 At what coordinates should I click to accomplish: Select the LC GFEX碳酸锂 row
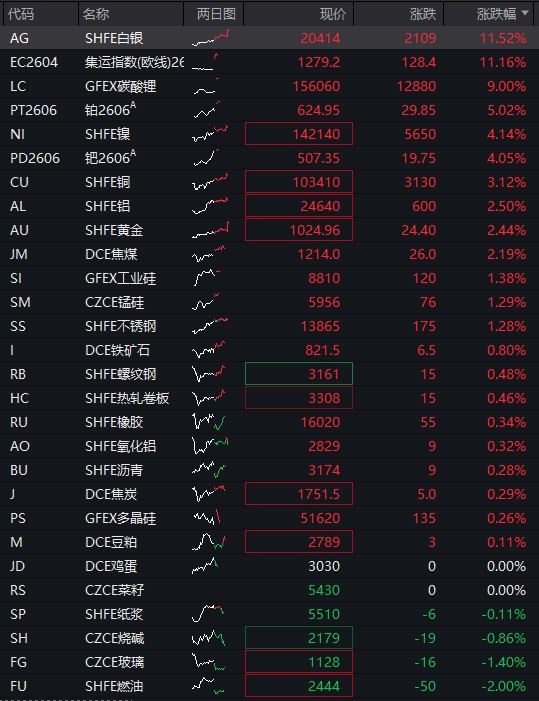click(x=270, y=86)
